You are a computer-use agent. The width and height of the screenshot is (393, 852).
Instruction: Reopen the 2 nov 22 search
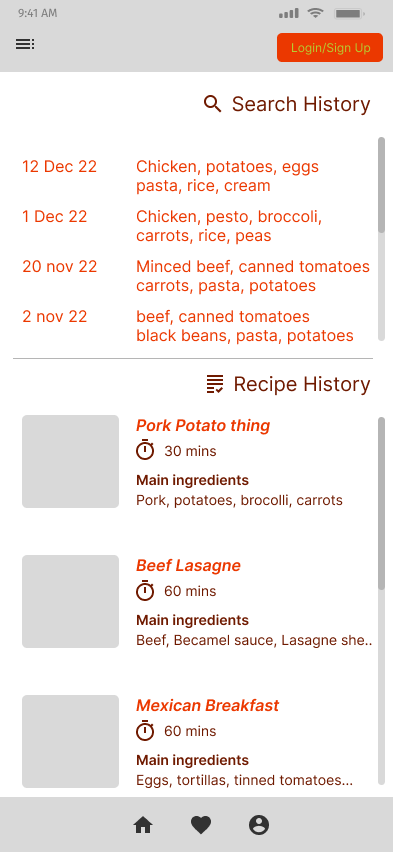coord(196,326)
